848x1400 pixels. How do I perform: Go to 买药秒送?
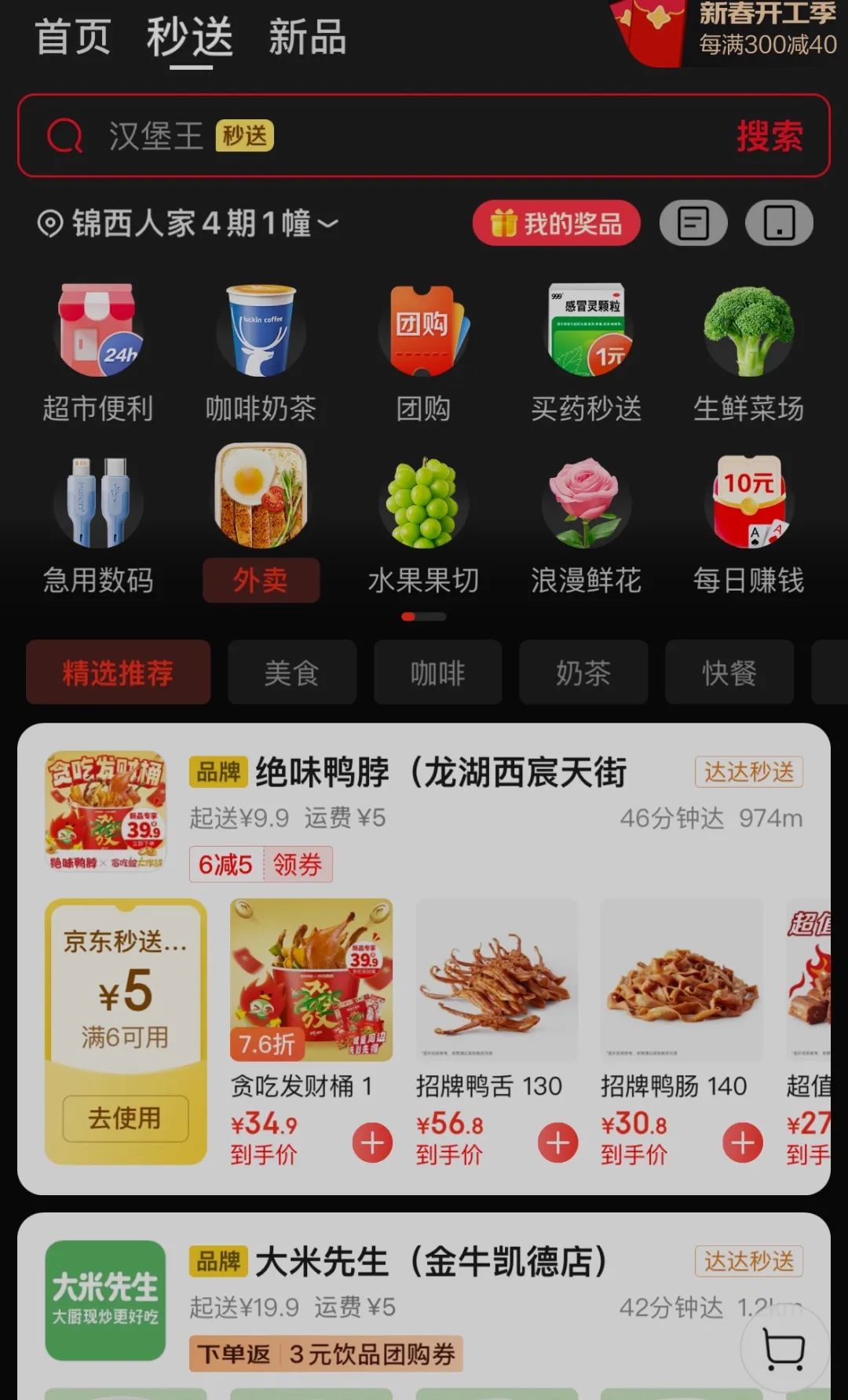point(586,355)
